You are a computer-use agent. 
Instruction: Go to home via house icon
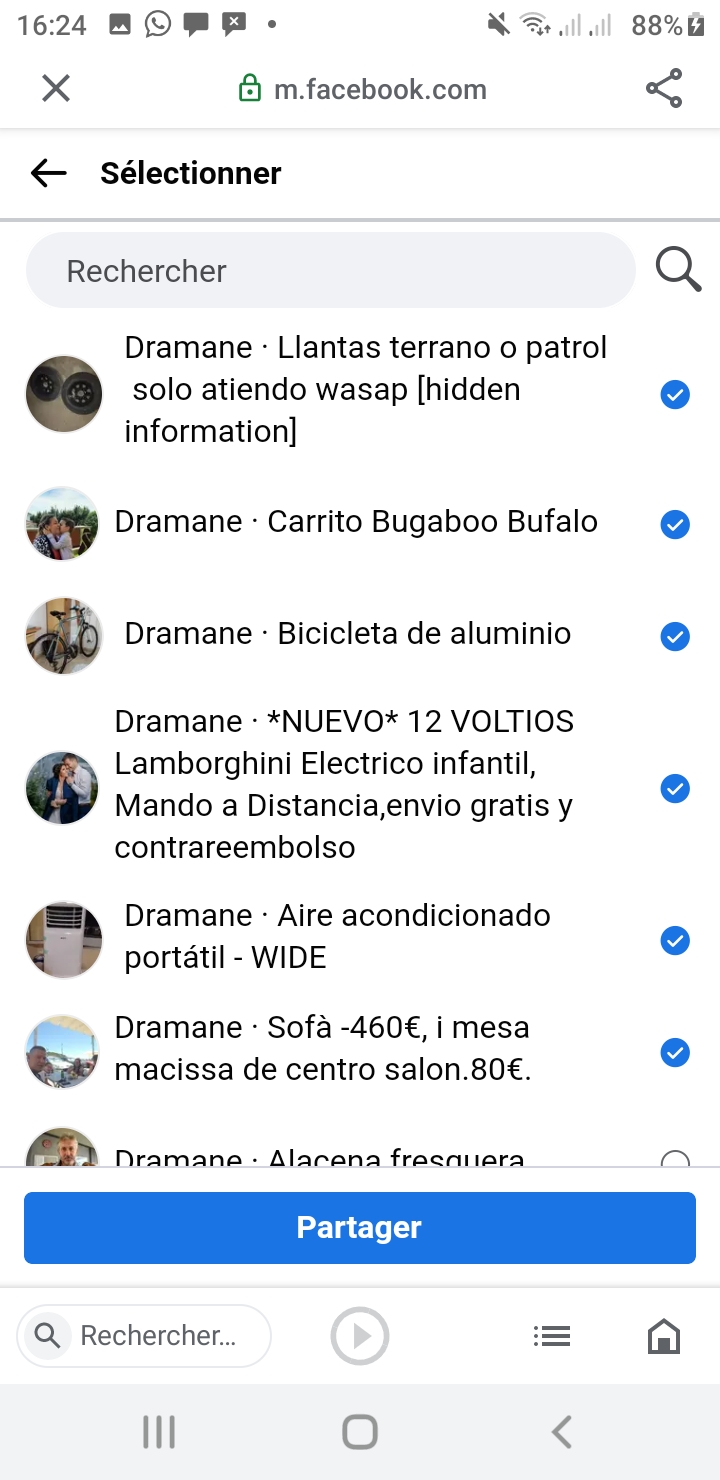[664, 1336]
